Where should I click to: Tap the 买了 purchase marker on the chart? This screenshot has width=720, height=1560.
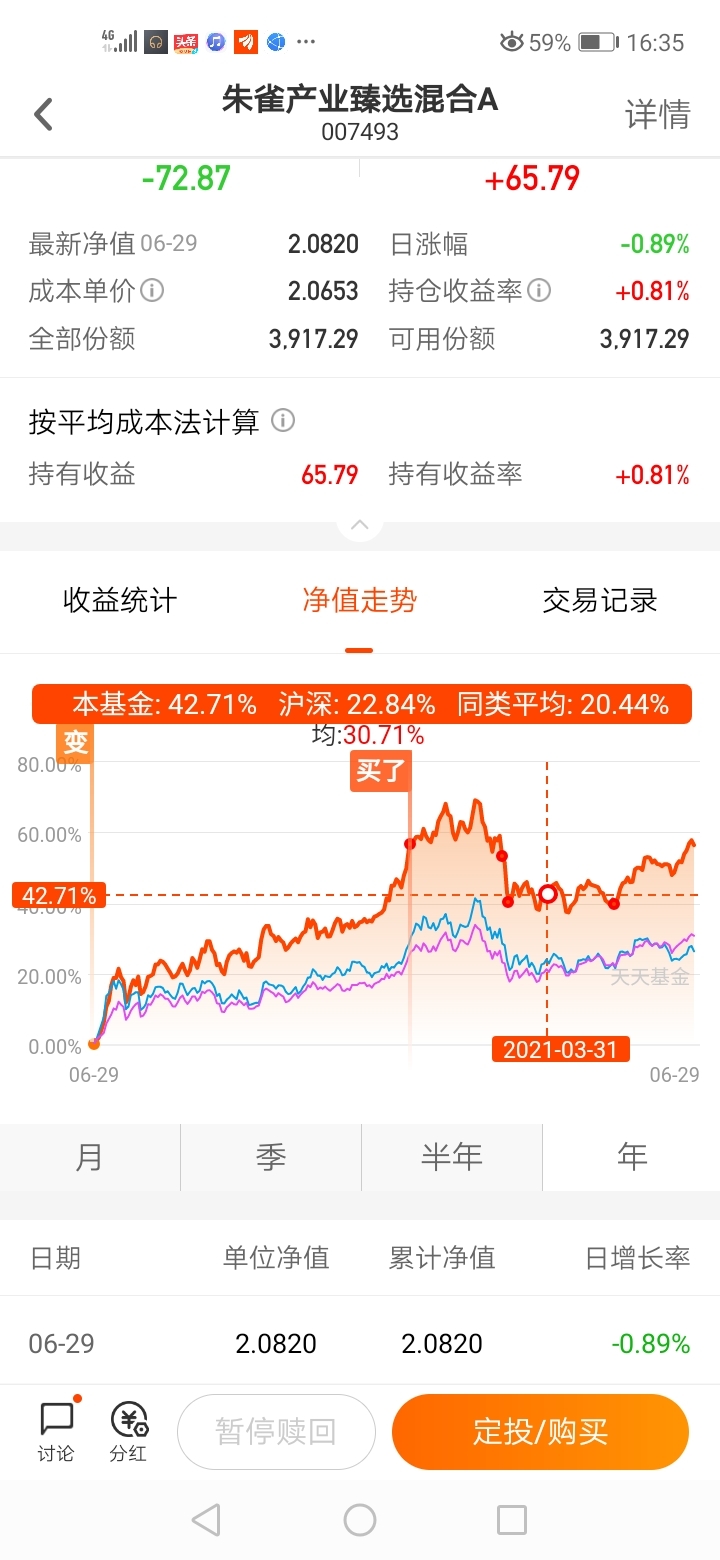tap(379, 772)
